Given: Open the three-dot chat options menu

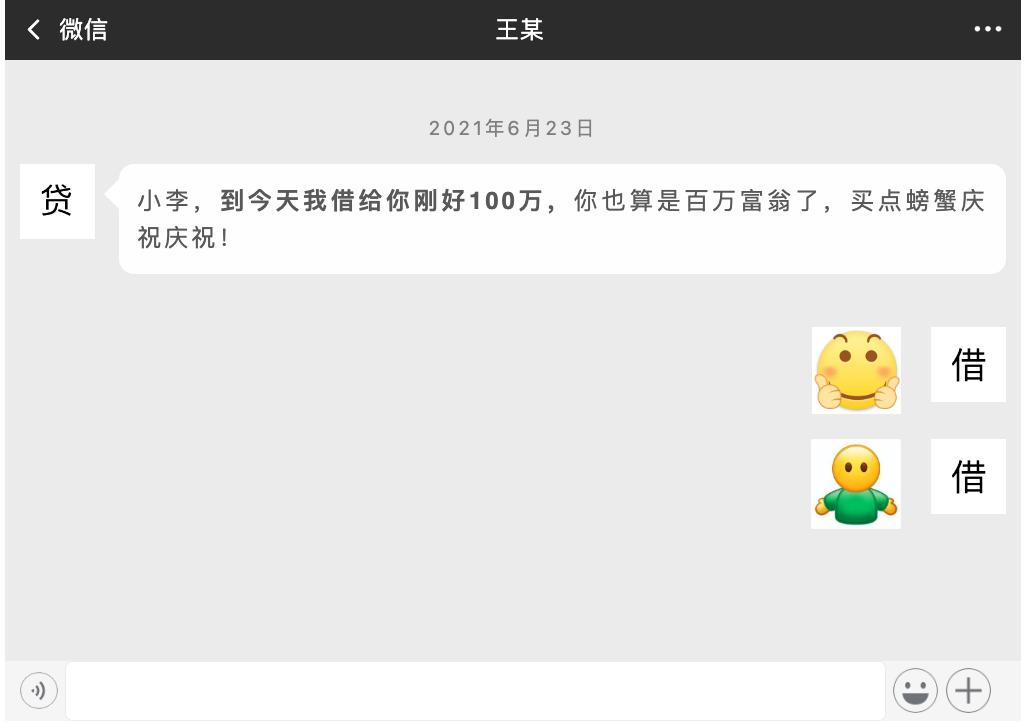Looking at the screenshot, I should 987,30.
